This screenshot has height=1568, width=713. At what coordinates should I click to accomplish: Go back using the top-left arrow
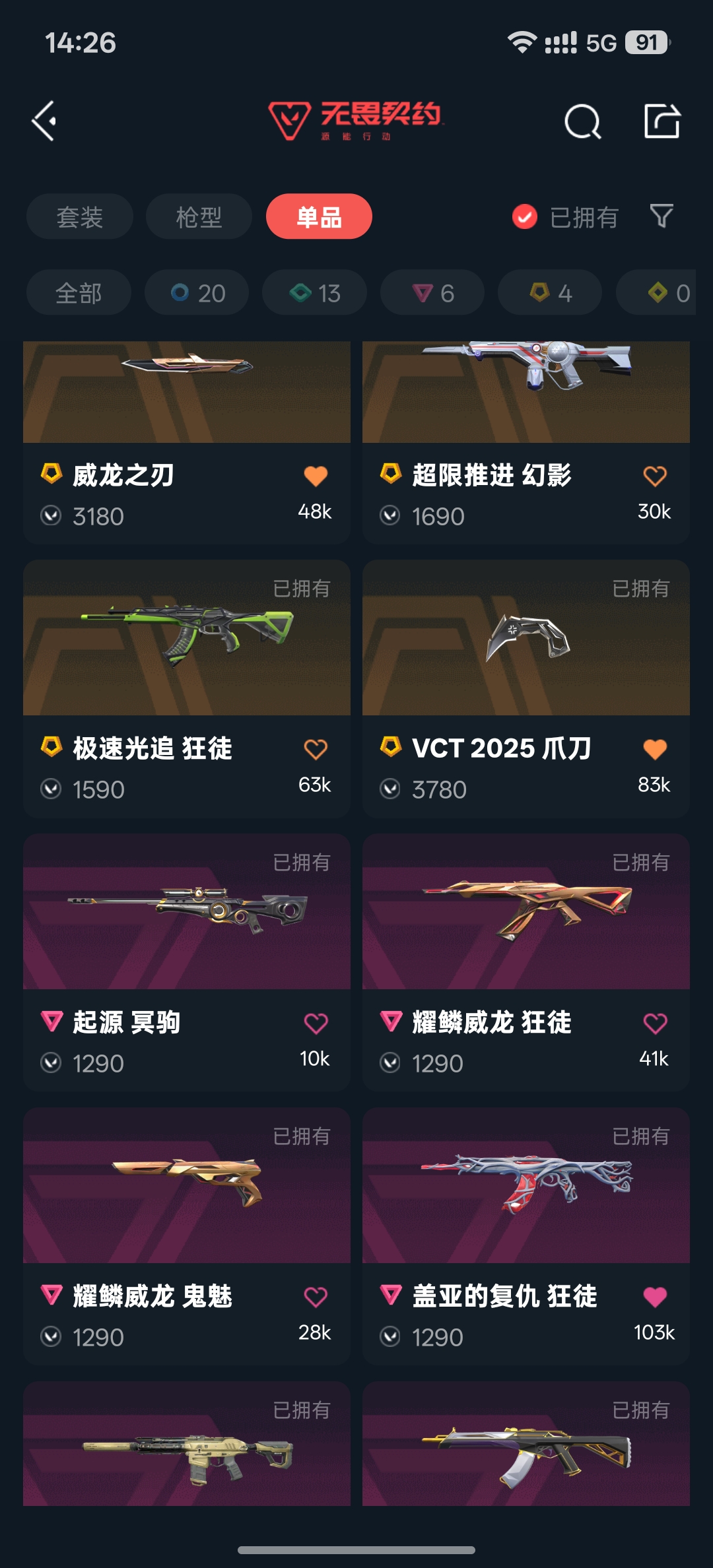point(44,121)
